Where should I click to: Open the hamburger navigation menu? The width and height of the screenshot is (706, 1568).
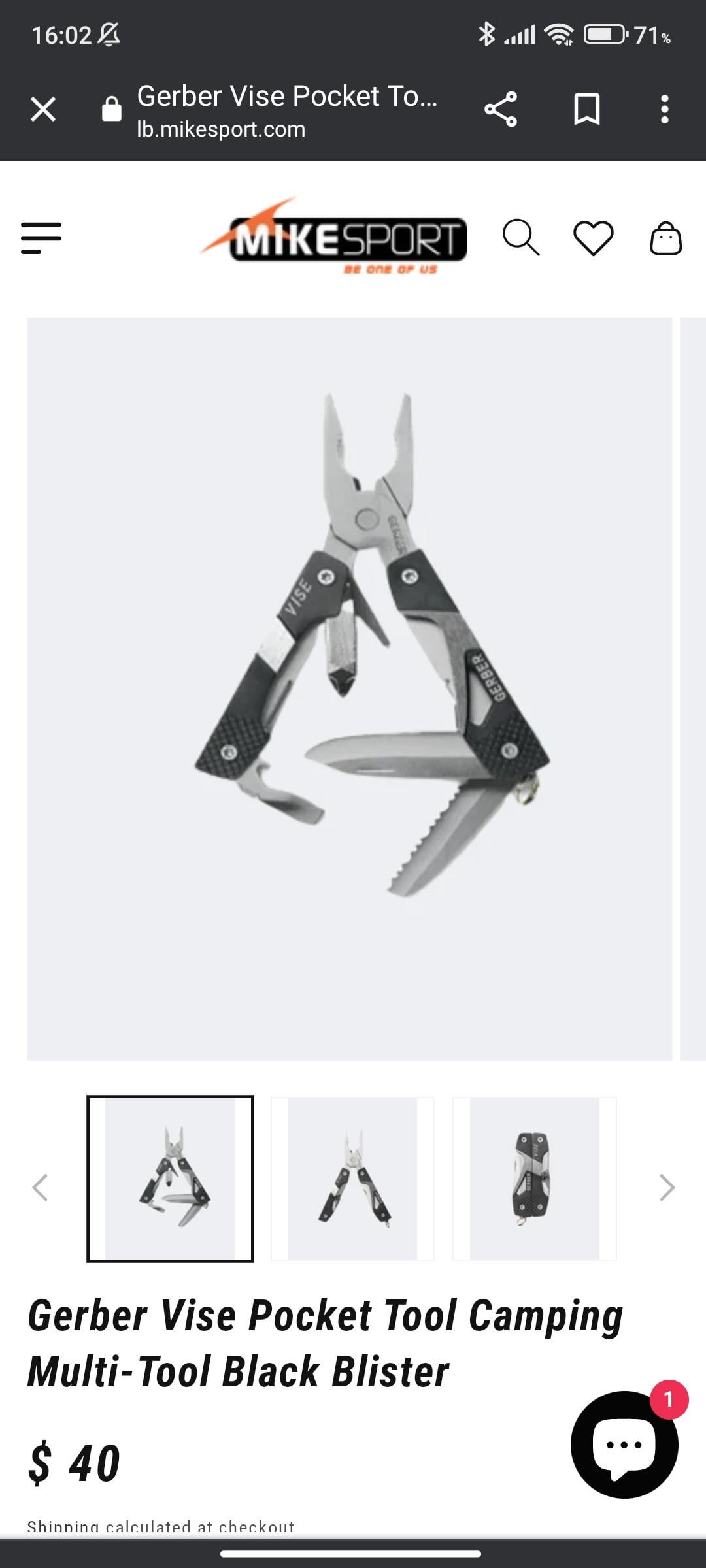click(41, 238)
